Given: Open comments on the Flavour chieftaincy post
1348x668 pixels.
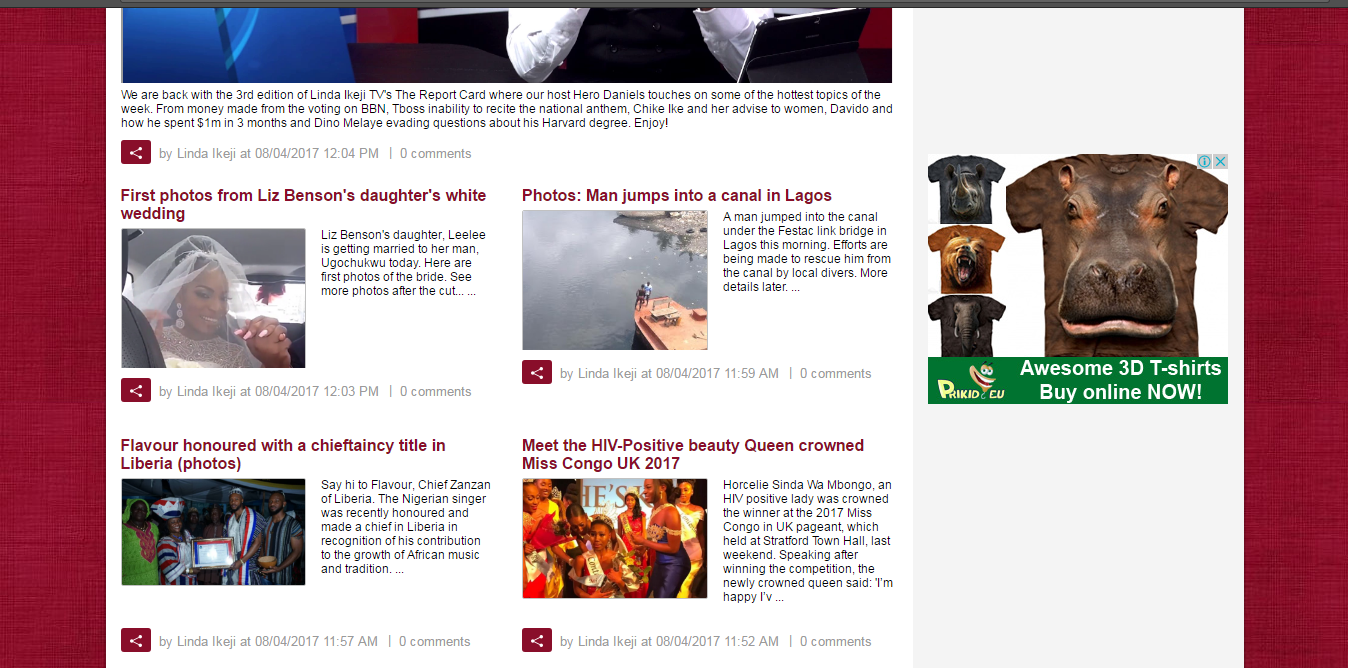Looking at the screenshot, I should pos(434,641).
